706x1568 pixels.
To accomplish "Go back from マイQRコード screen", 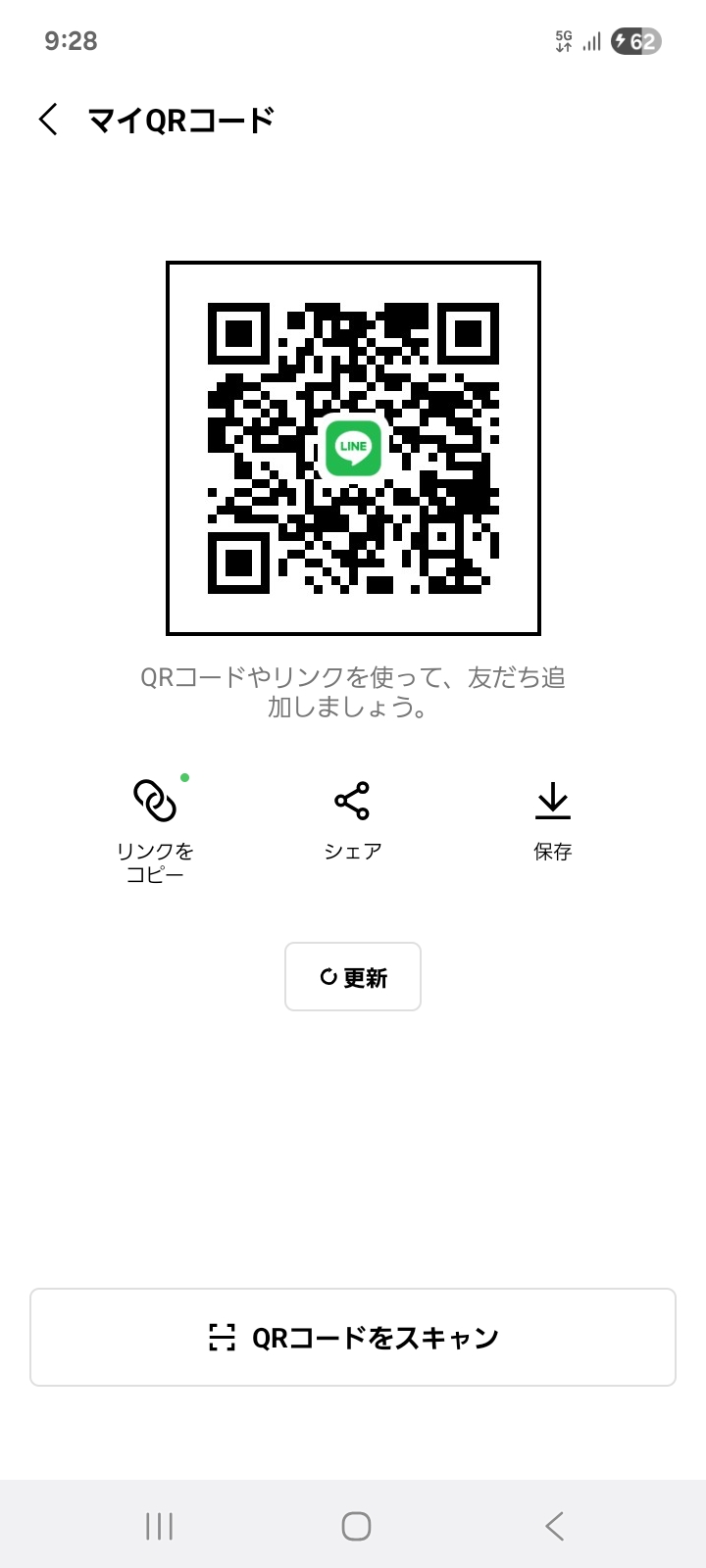I will (49, 120).
